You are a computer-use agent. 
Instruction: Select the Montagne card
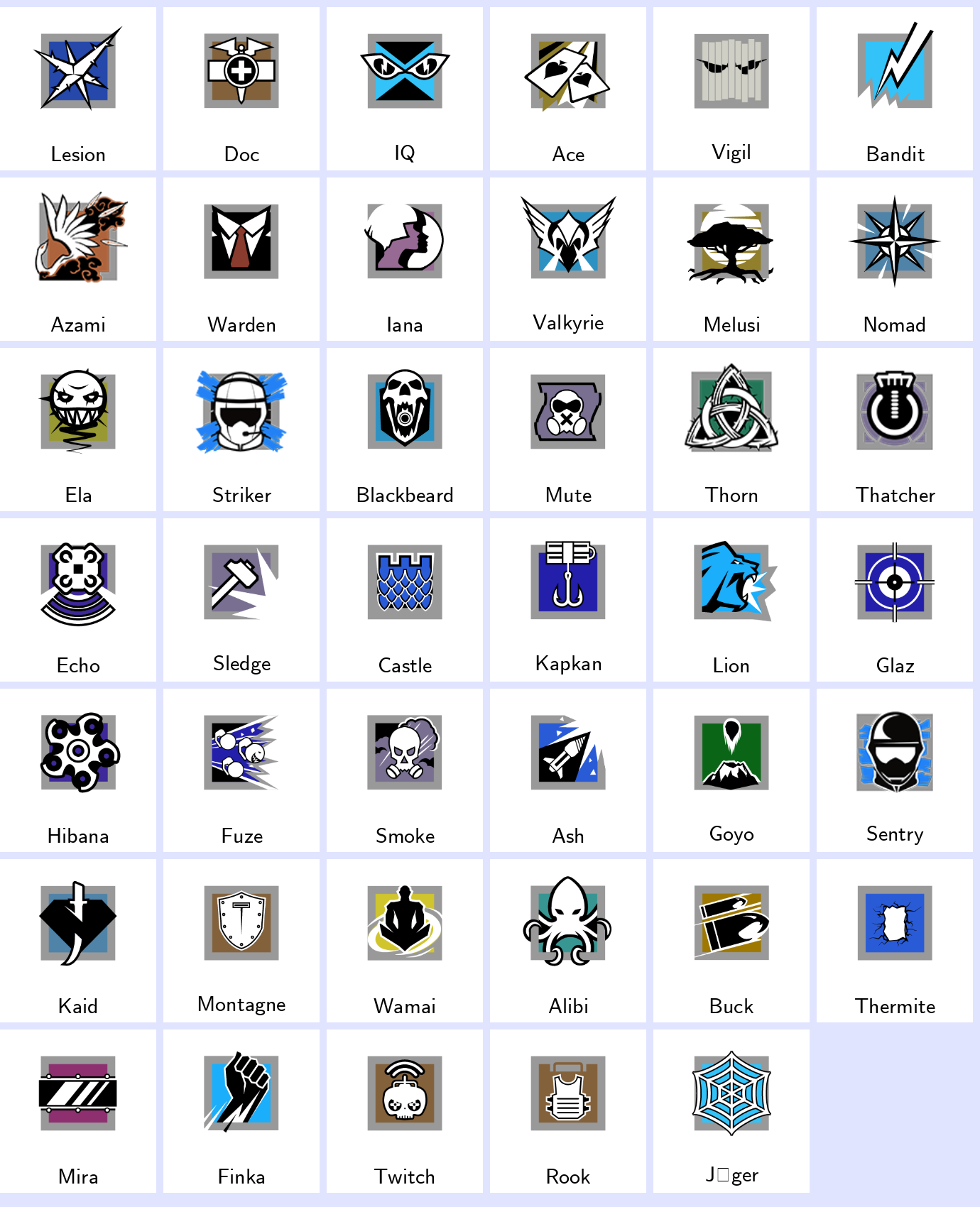[241, 941]
